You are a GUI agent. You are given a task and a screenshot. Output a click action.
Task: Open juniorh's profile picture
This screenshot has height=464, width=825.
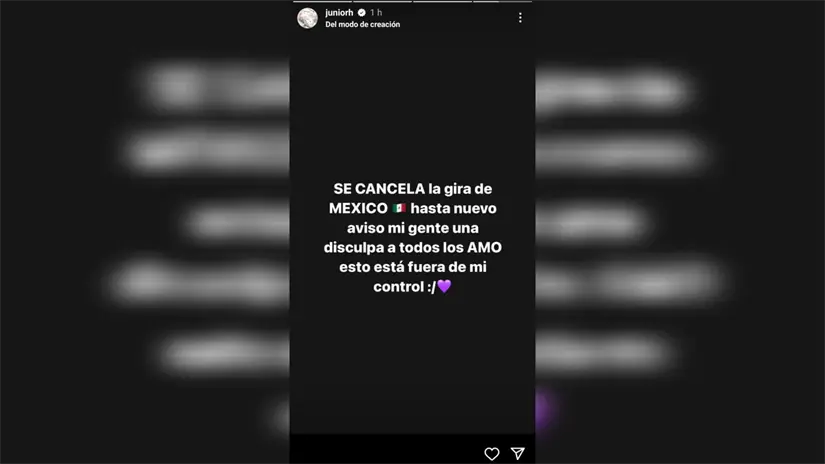307,18
